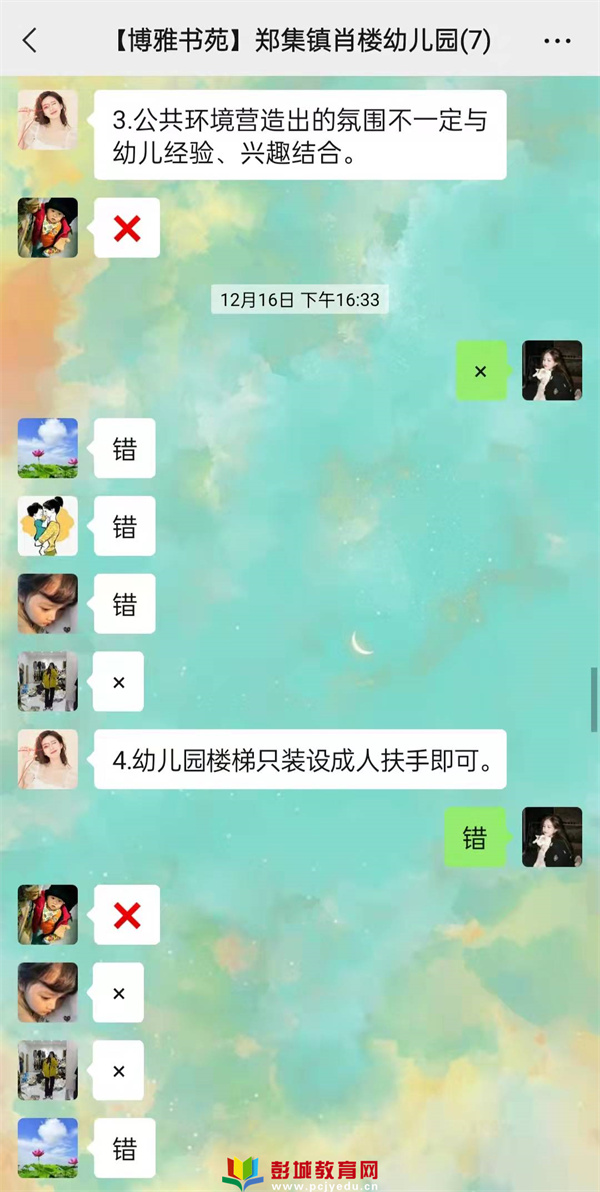Open the group chat overflow menu
Image resolution: width=600 pixels, height=1192 pixels.
[x=557, y=41]
